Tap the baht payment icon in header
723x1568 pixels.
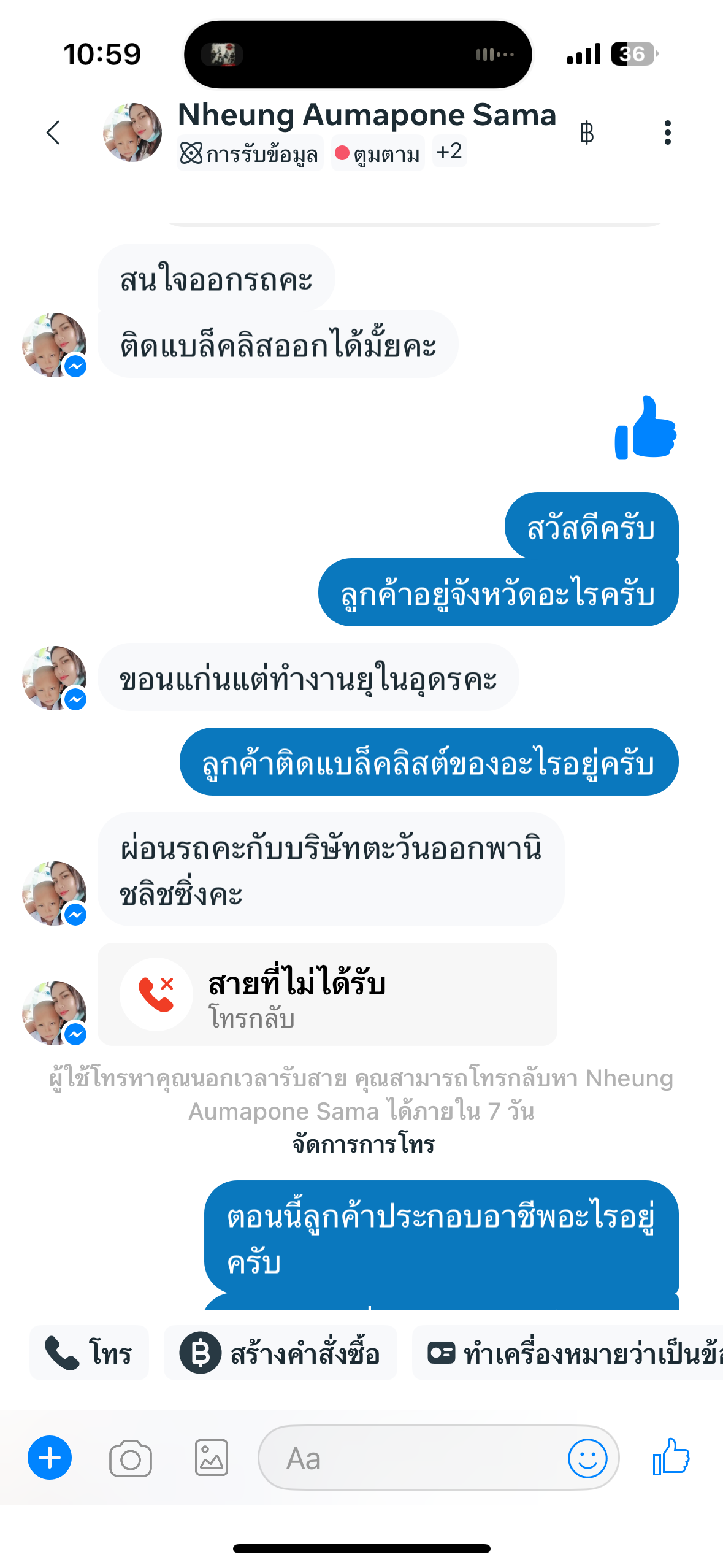587,133
